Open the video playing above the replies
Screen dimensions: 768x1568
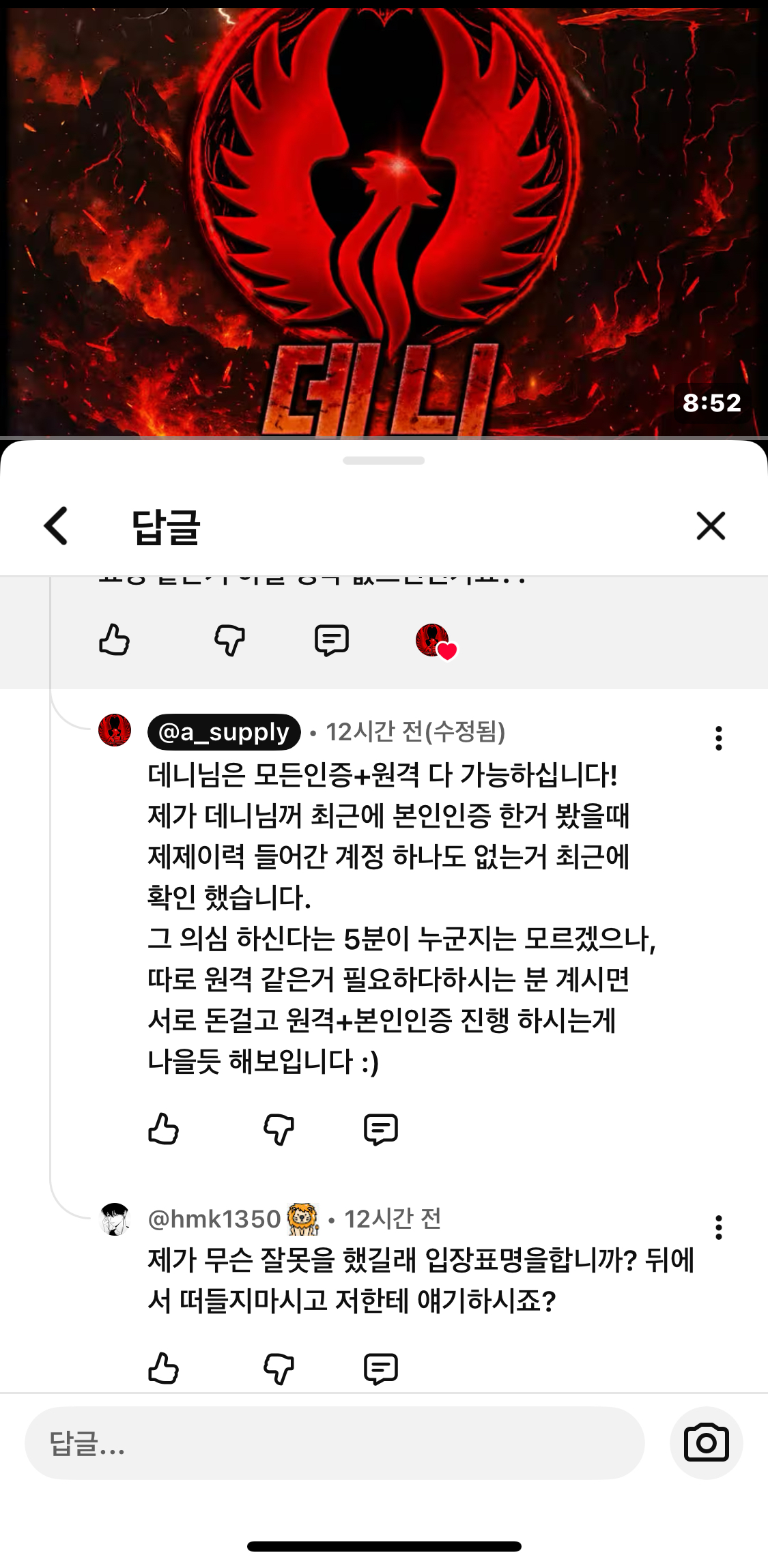pos(384,218)
